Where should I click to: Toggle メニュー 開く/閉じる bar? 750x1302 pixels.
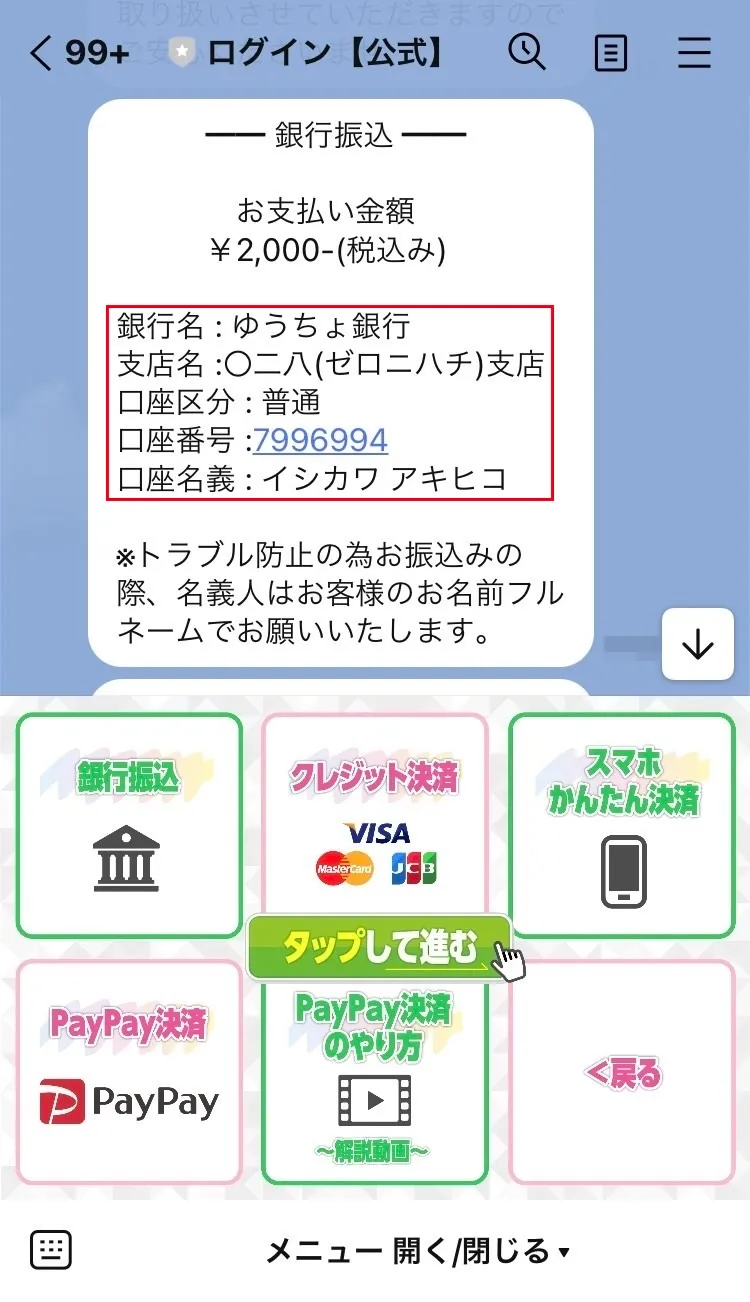[418, 1251]
